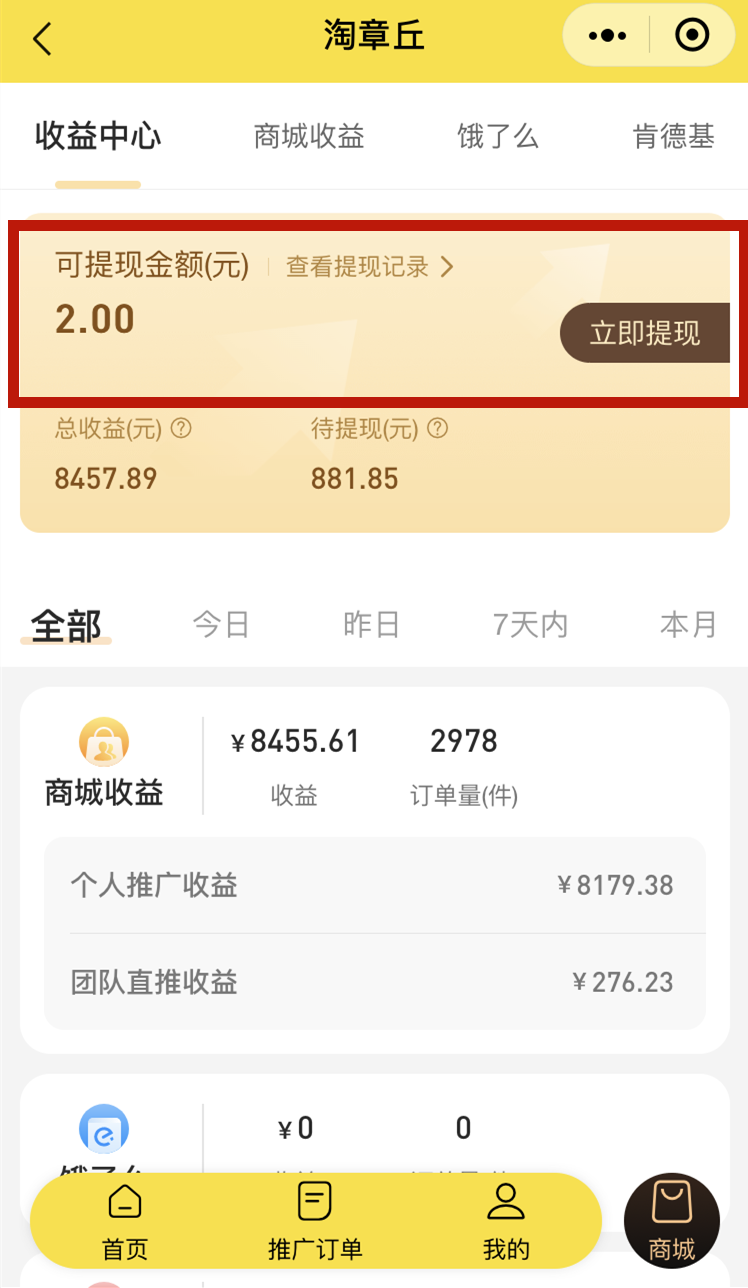The image size is (748, 1288).
Task: Tap 立即提现 to withdraw now
Action: tap(645, 334)
